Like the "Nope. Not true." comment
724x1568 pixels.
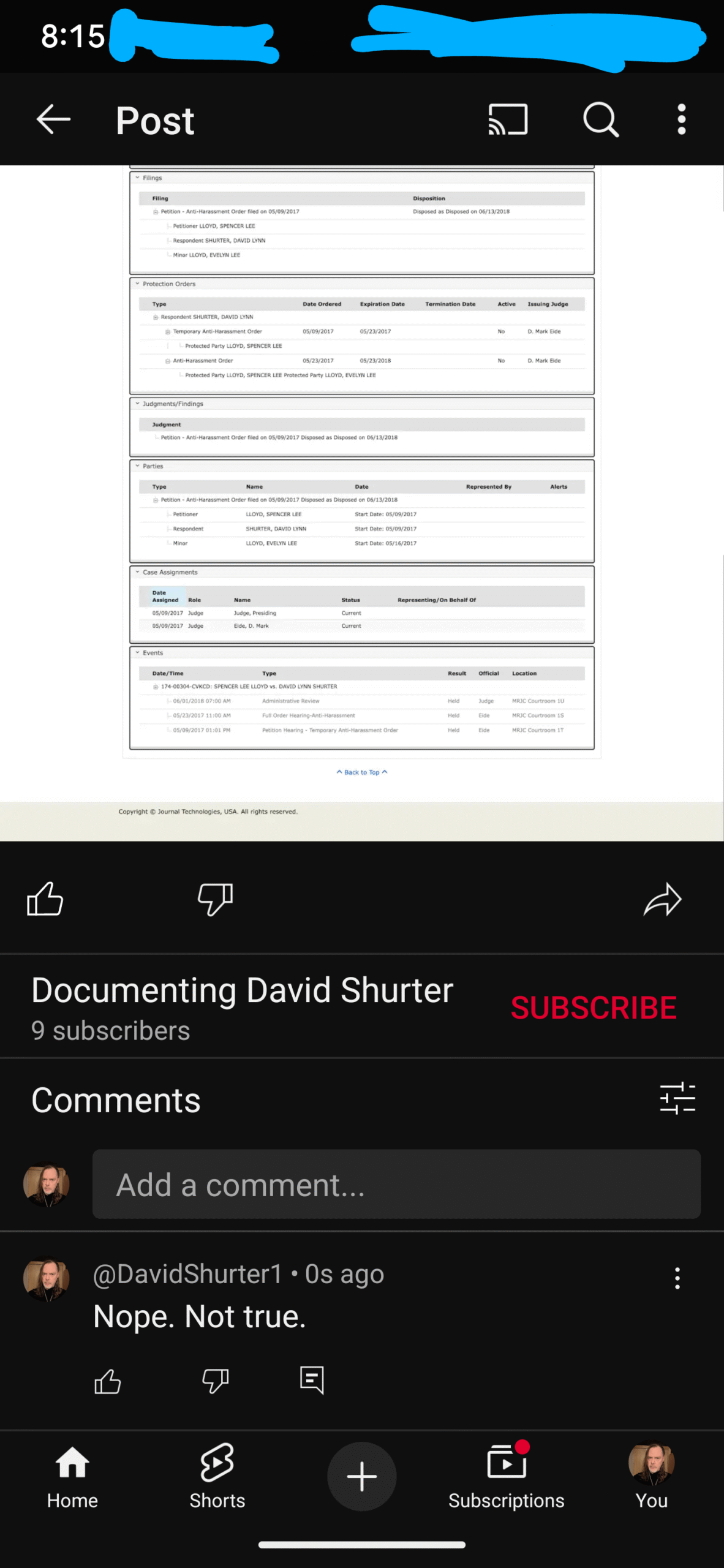(x=108, y=1381)
